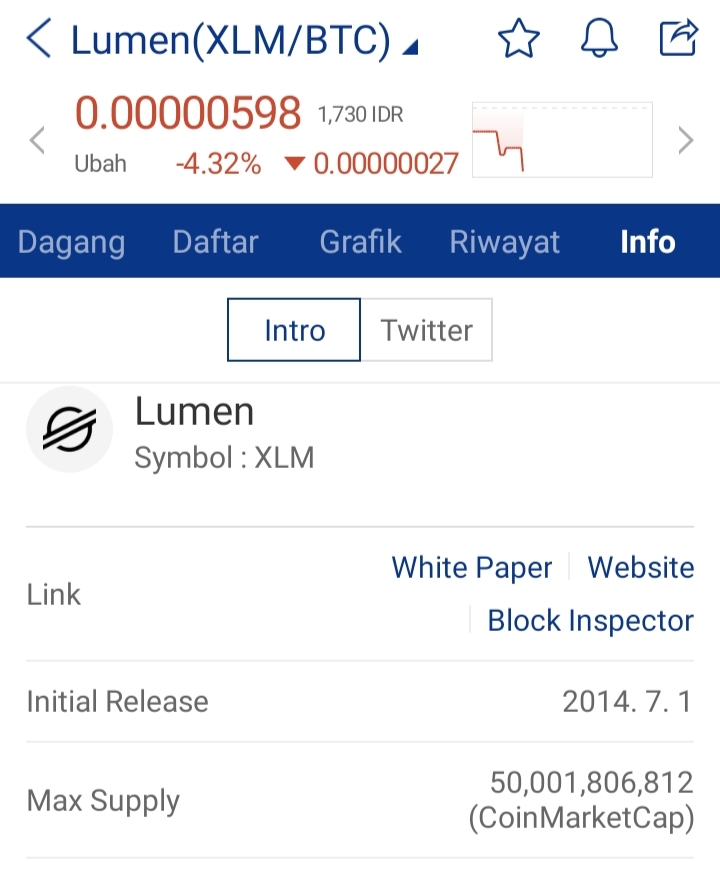Open the Block Inspector link
720x874 pixels.
click(590, 620)
